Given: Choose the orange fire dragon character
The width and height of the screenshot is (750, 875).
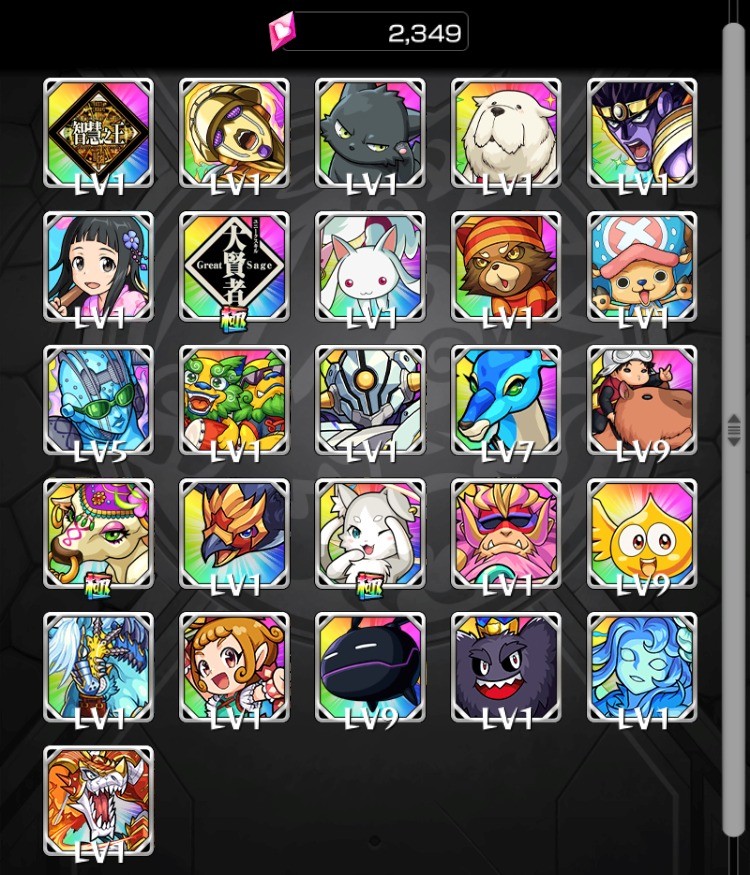Looking at the screenshot, I should click(x=98, y=800).
